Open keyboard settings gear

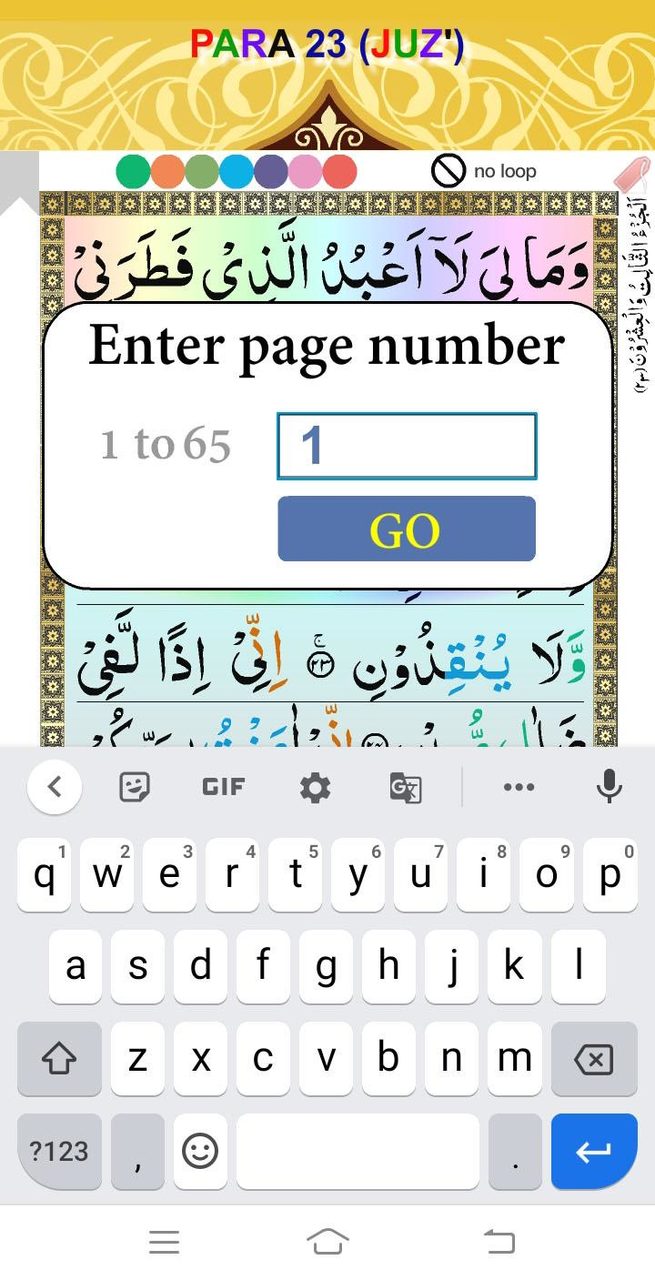(315, 788)
